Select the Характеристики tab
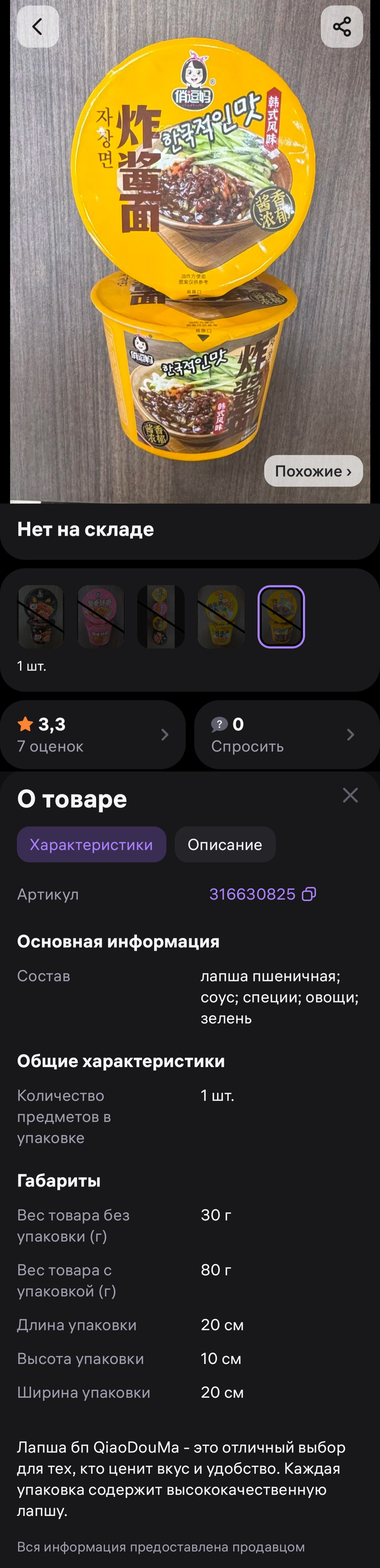 pos(91,845)
